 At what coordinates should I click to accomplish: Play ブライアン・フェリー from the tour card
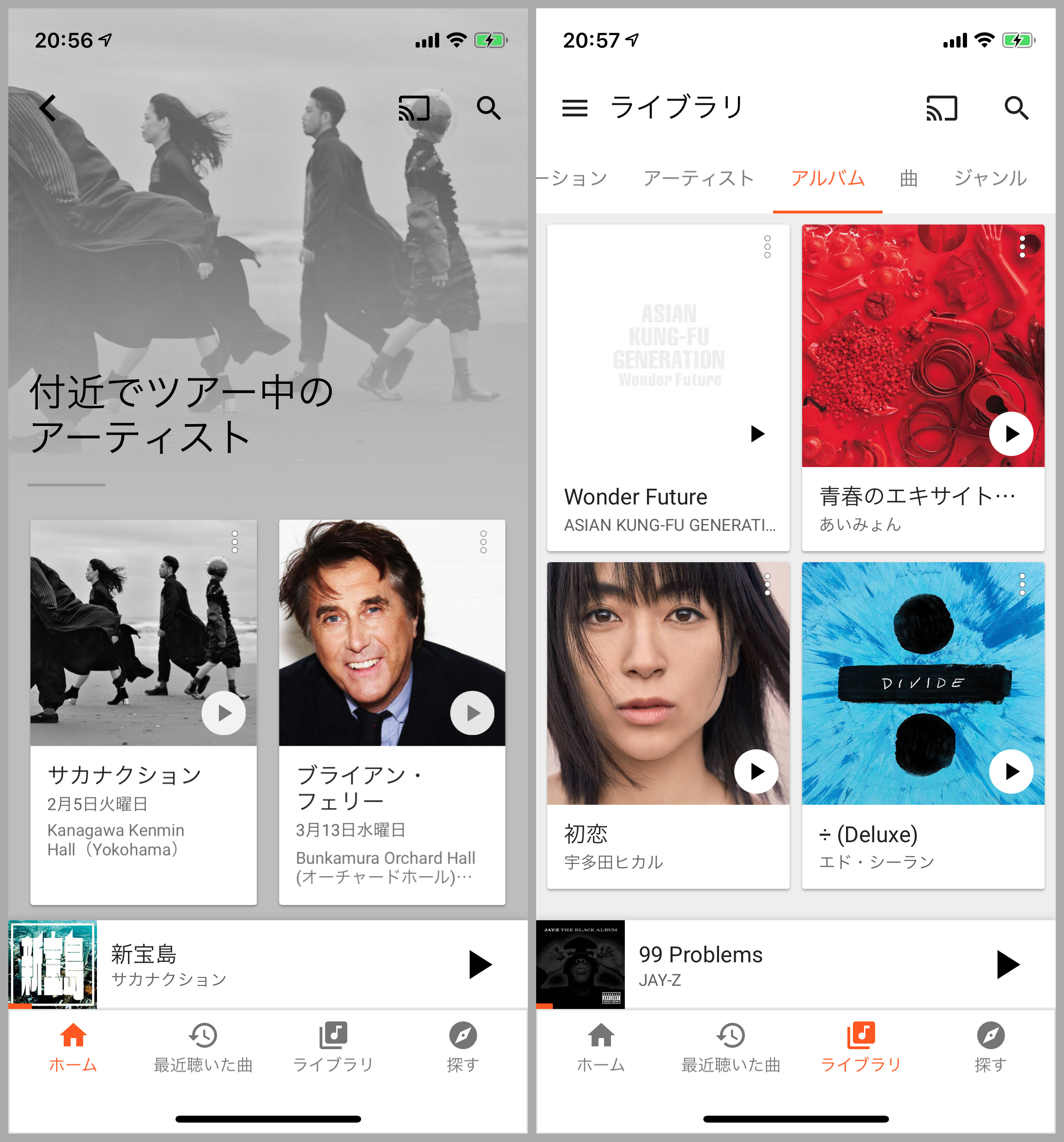472,713
